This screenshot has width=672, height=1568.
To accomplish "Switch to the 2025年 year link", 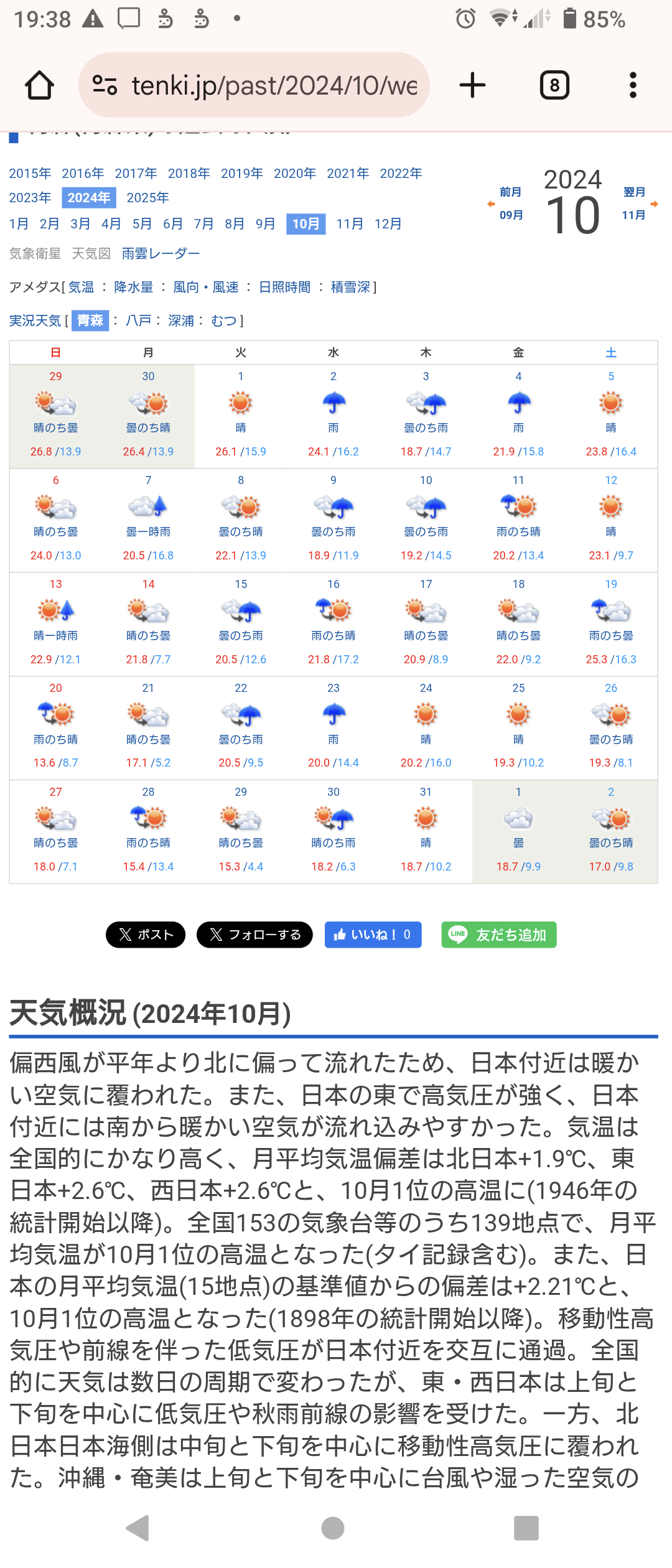I will tap(147, 198).
